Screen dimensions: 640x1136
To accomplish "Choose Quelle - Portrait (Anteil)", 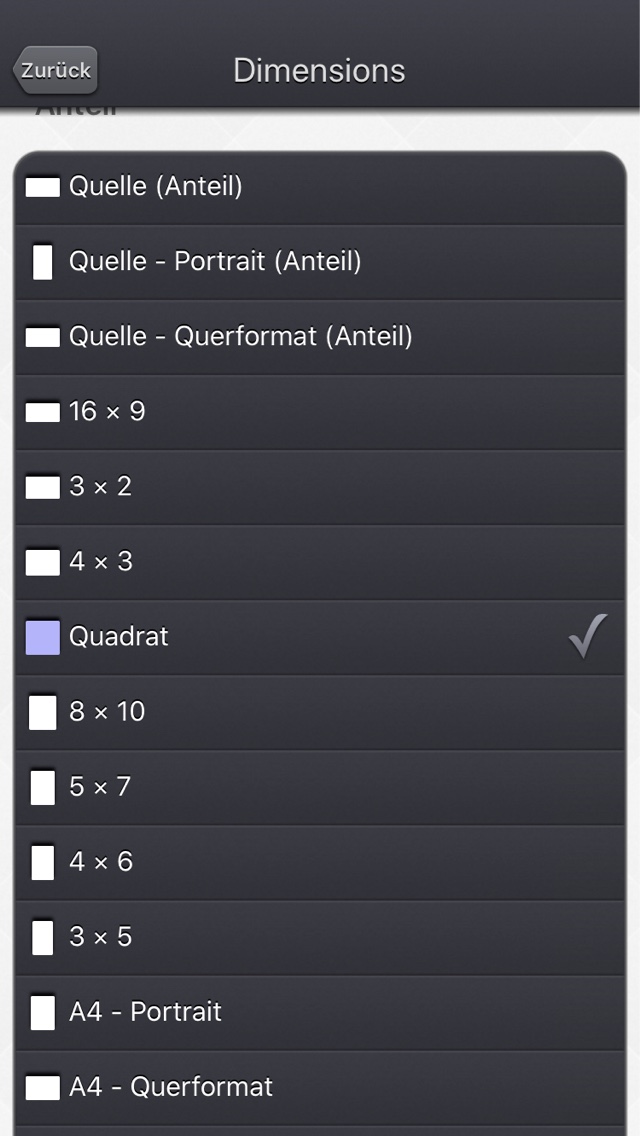I will 320,262.
